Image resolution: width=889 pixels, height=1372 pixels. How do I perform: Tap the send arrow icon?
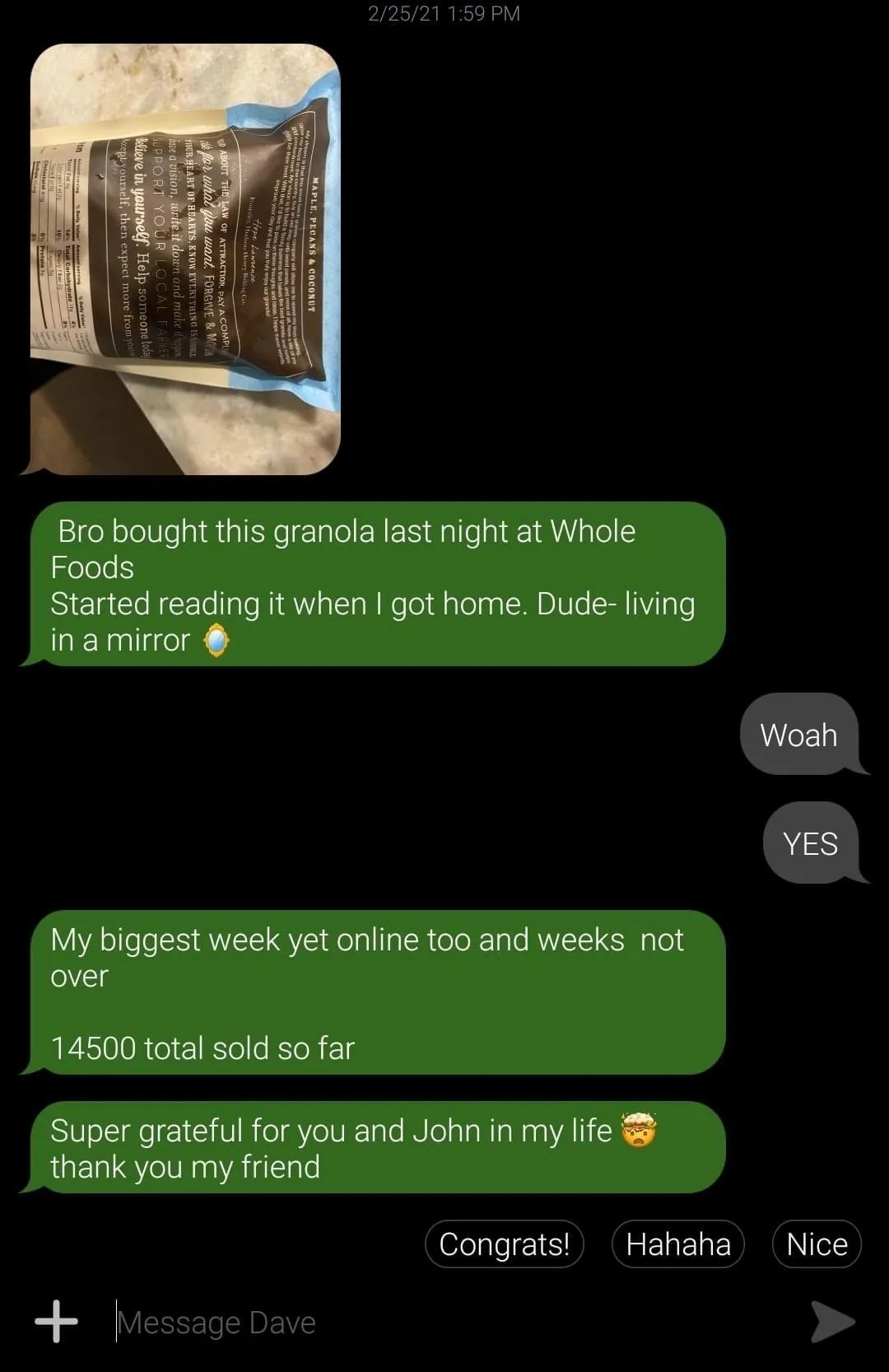(832, 1322)
